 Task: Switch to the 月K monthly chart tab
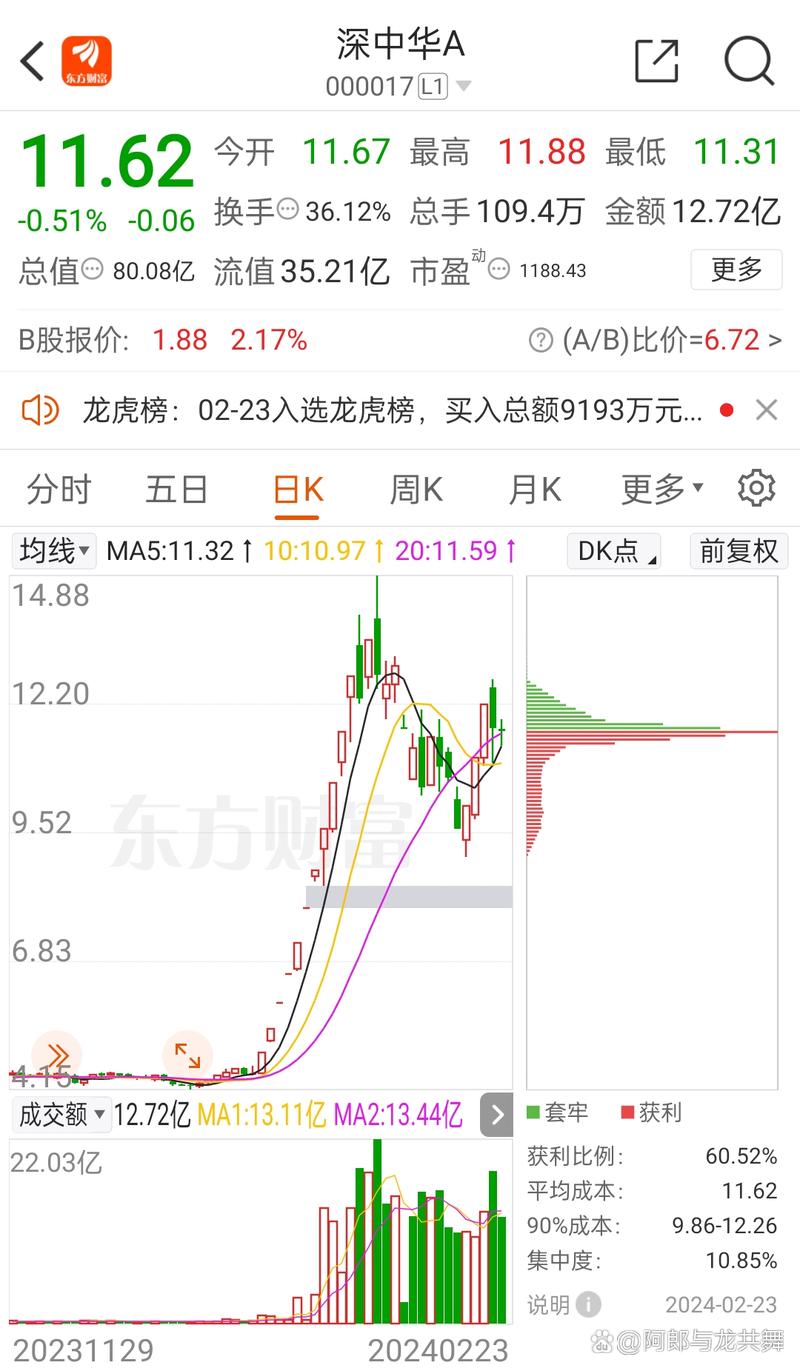[x=534, y=488]
